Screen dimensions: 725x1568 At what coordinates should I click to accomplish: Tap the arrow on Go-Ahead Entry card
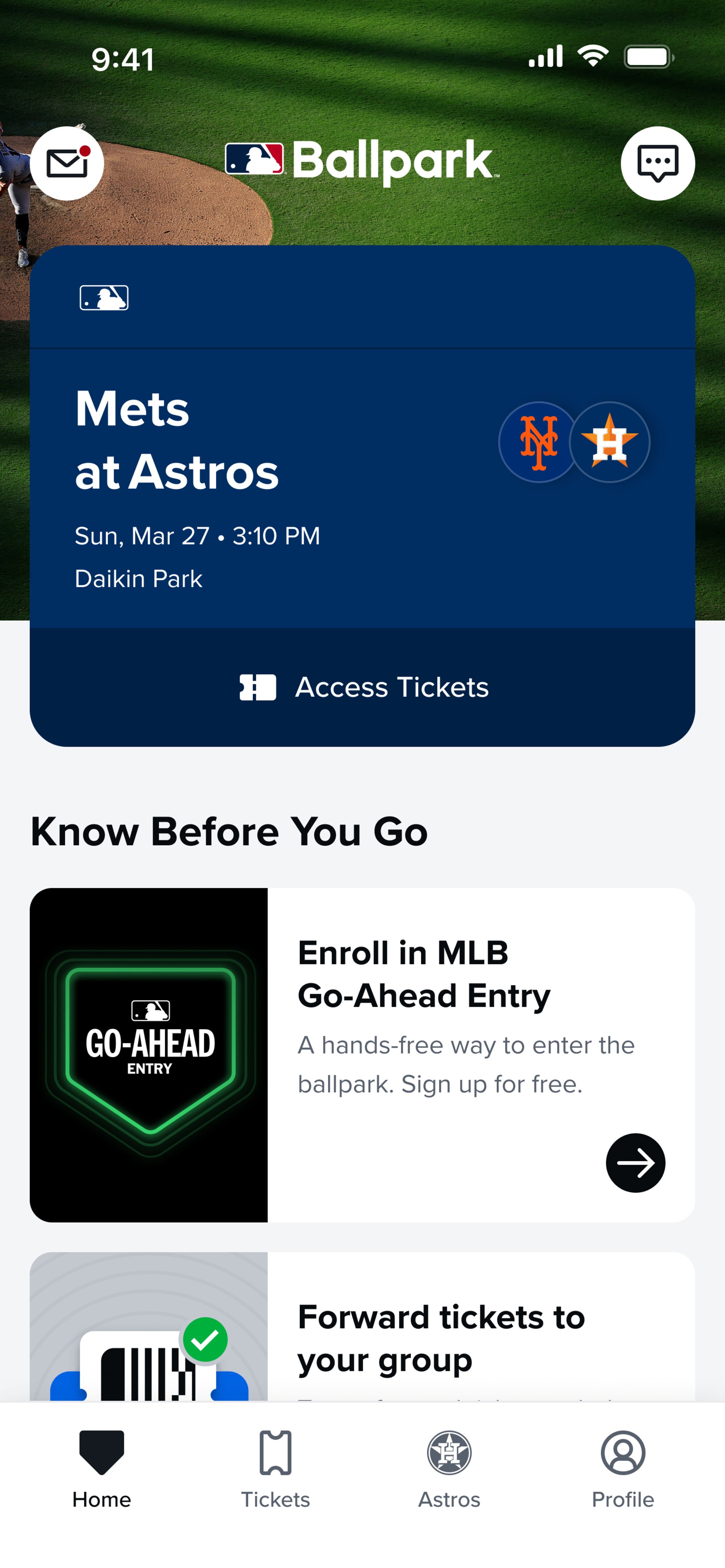coord(636,1163)
